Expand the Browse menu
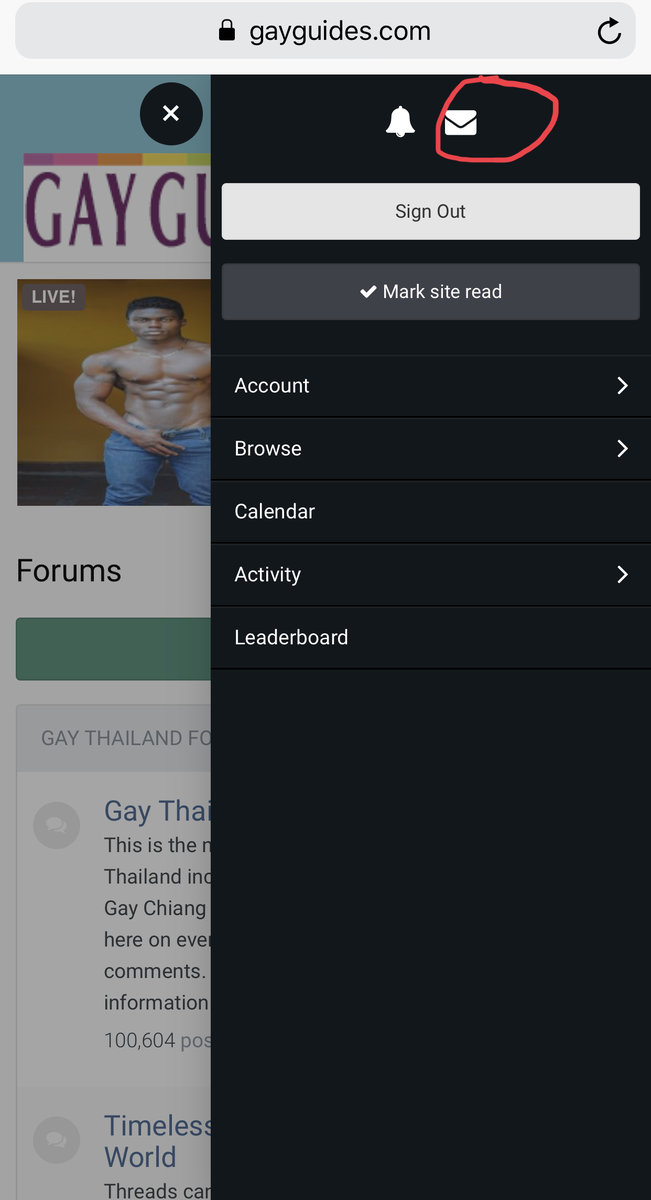Image resolution: width=651 pixels, height=1200 pixels. pyautogui.click(x=430, y=449)
